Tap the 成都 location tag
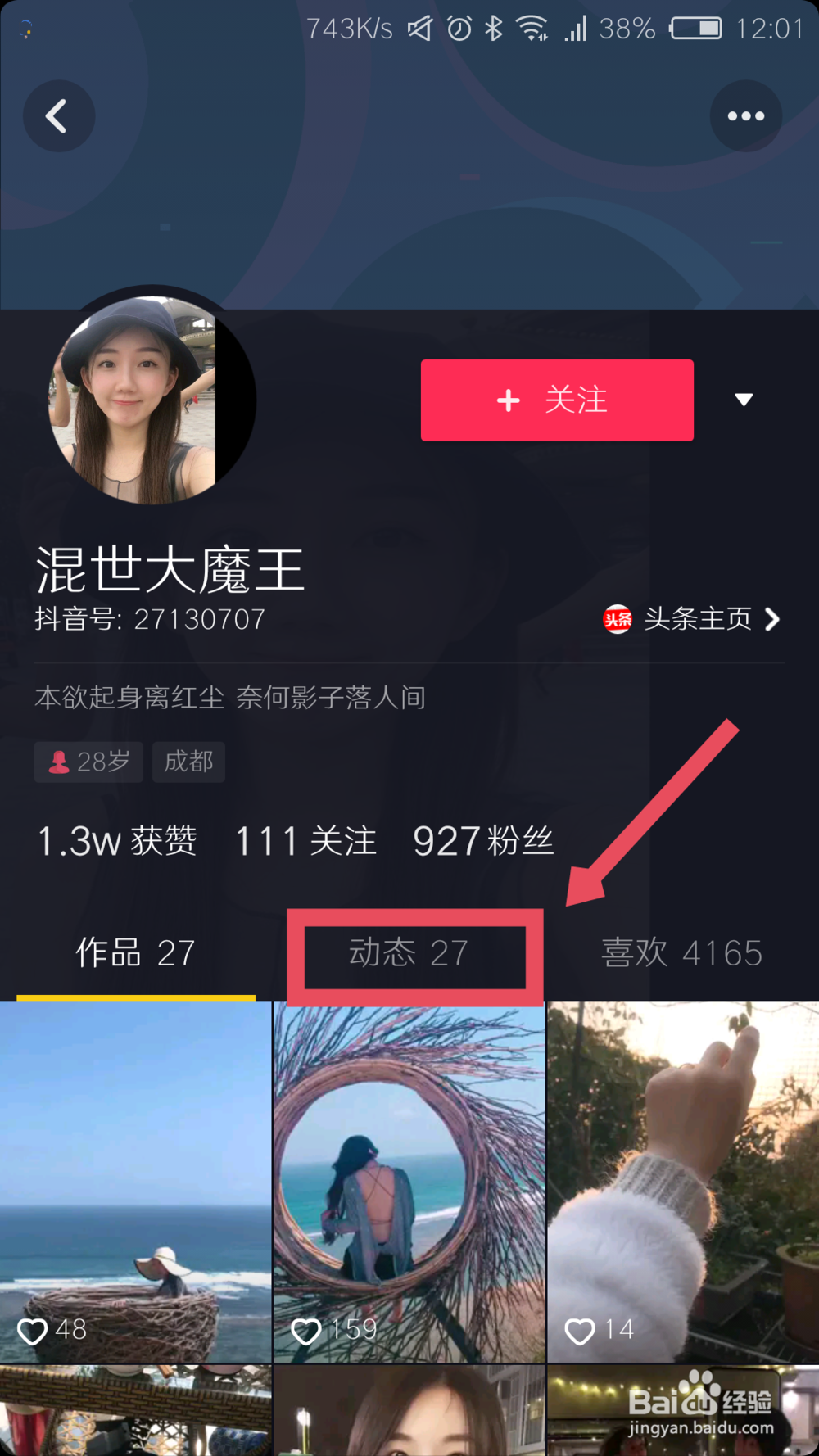The width and height of the screenshot is (819, 1456). pyautogui.click(x=188, y=762)
